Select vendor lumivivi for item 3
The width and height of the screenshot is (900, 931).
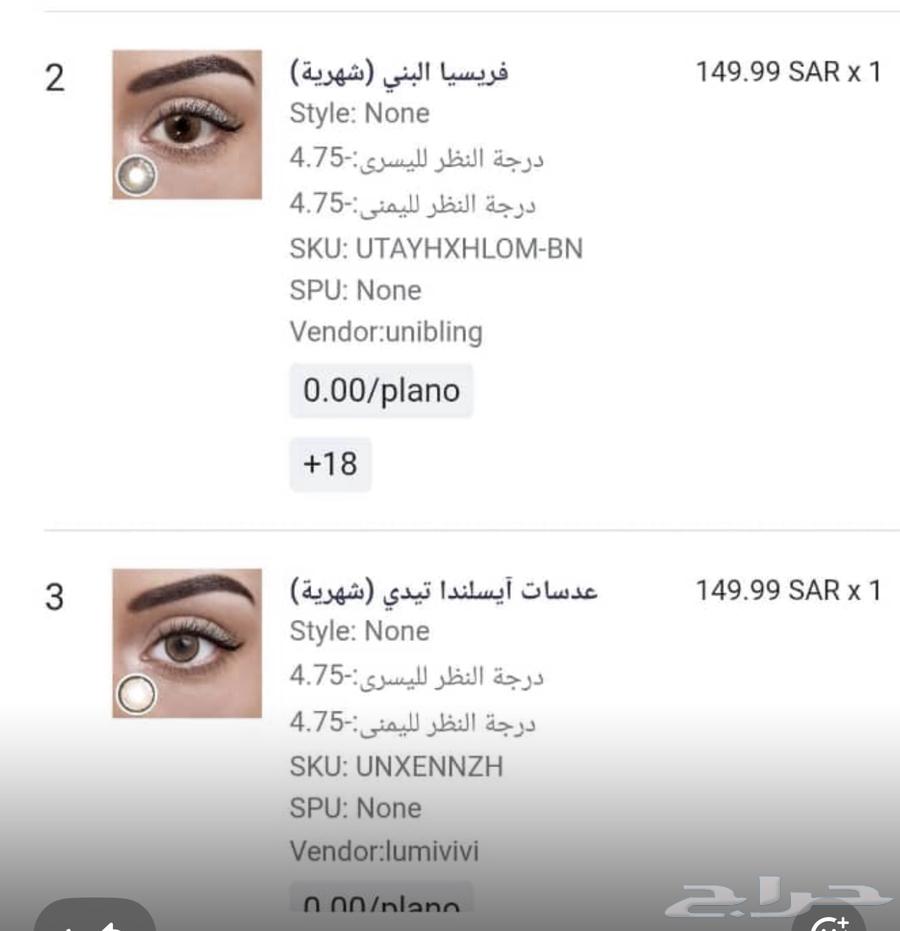[383, 851]
